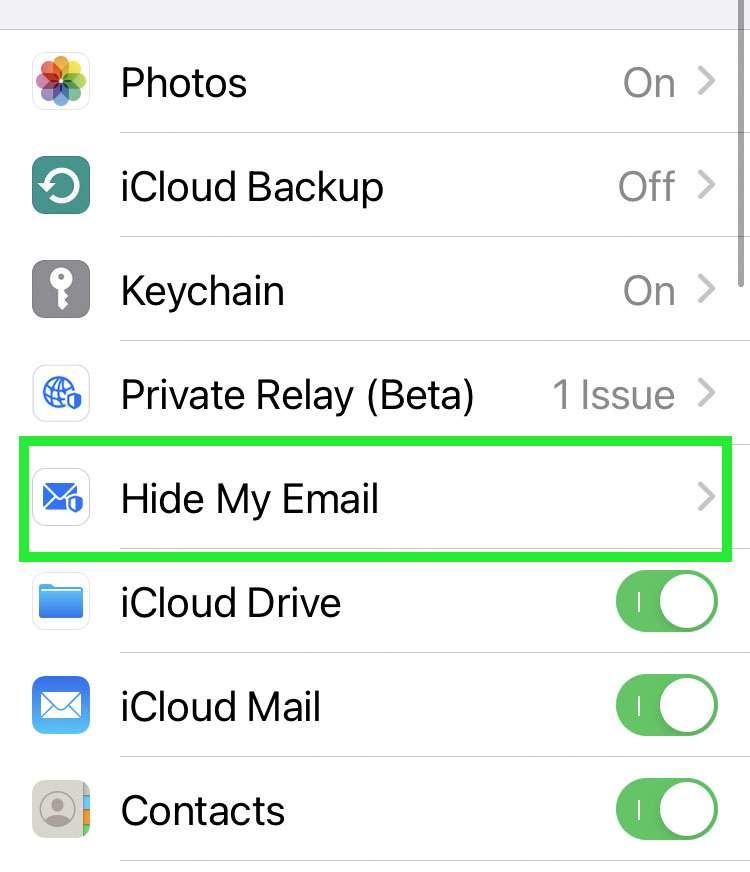Tap the iCloud Backup icon
Viewport: 750px width, 872px height.
[x=61, y=186]
